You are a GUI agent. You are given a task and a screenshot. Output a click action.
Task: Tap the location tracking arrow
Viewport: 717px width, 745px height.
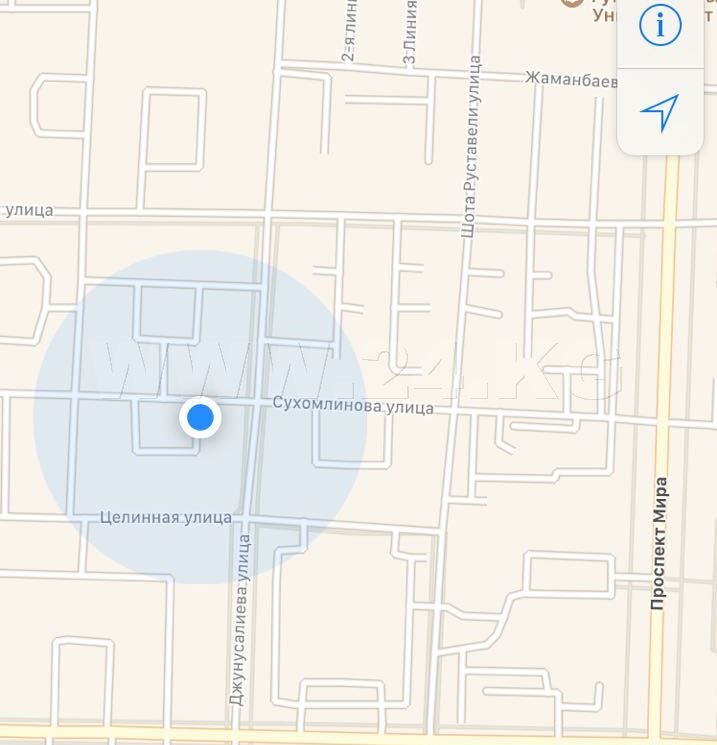[659, 112]
